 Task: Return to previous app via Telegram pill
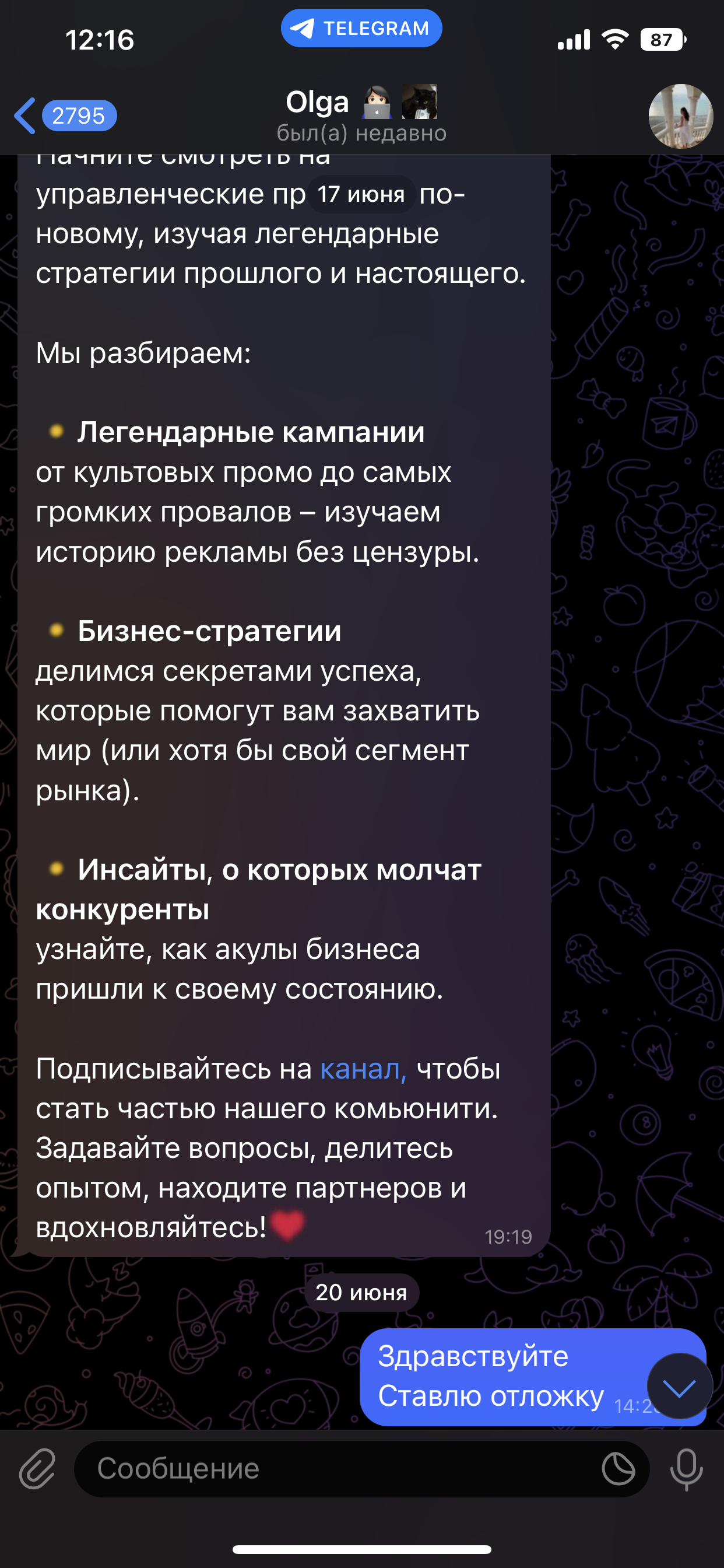(x=361, y=28)
